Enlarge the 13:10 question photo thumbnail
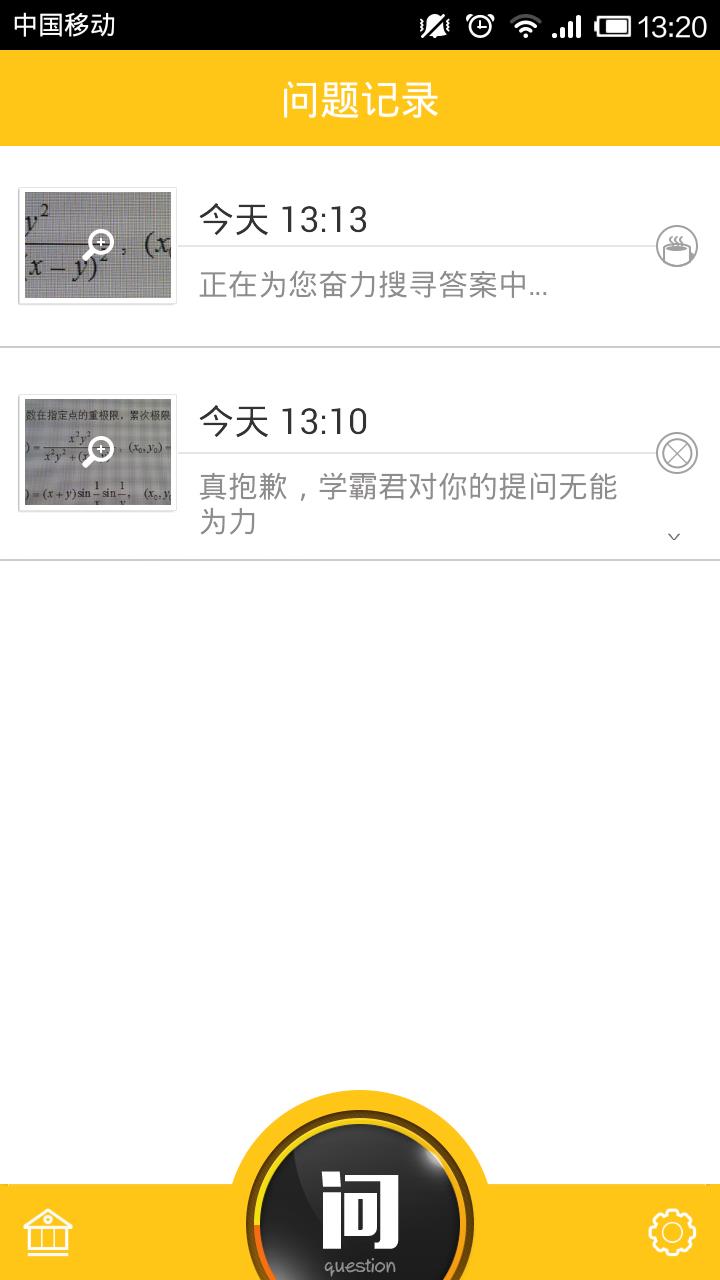The width and height of the screenshot is (720, 1280). [x=97, y=452]
